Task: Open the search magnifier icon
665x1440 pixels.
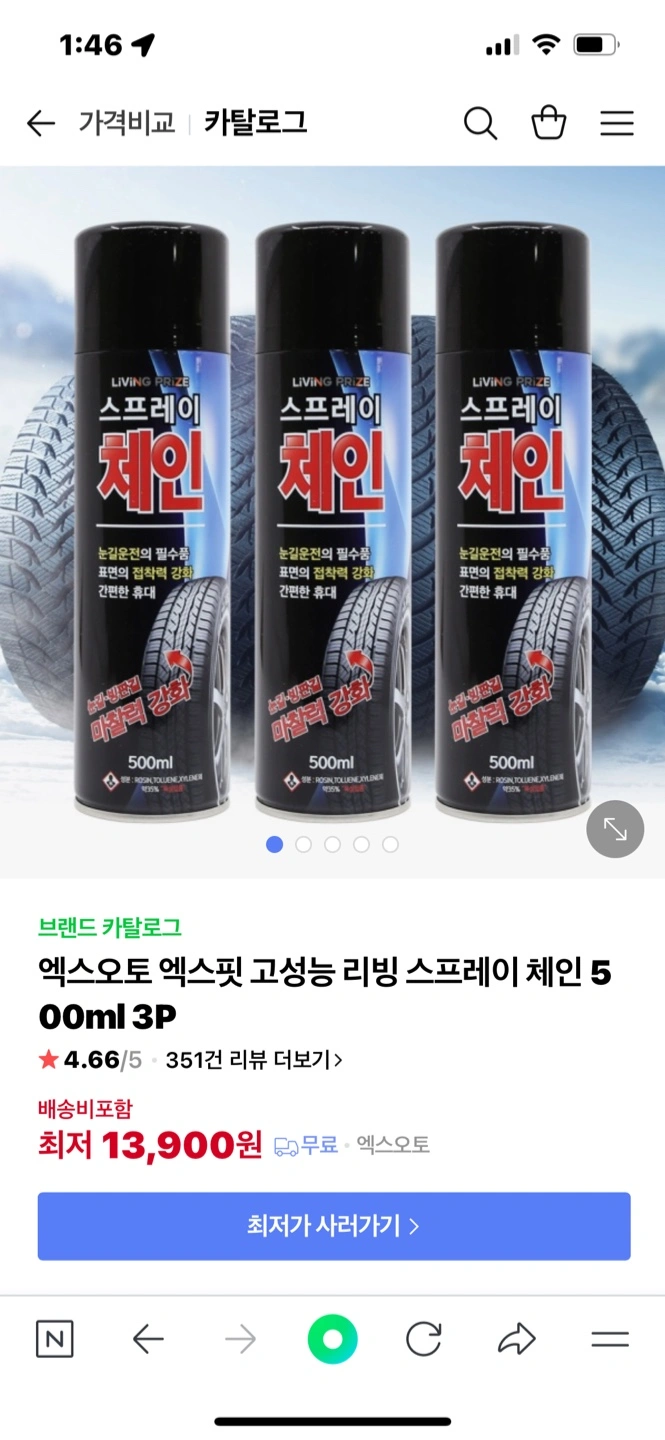Action: tap(480, 123)
